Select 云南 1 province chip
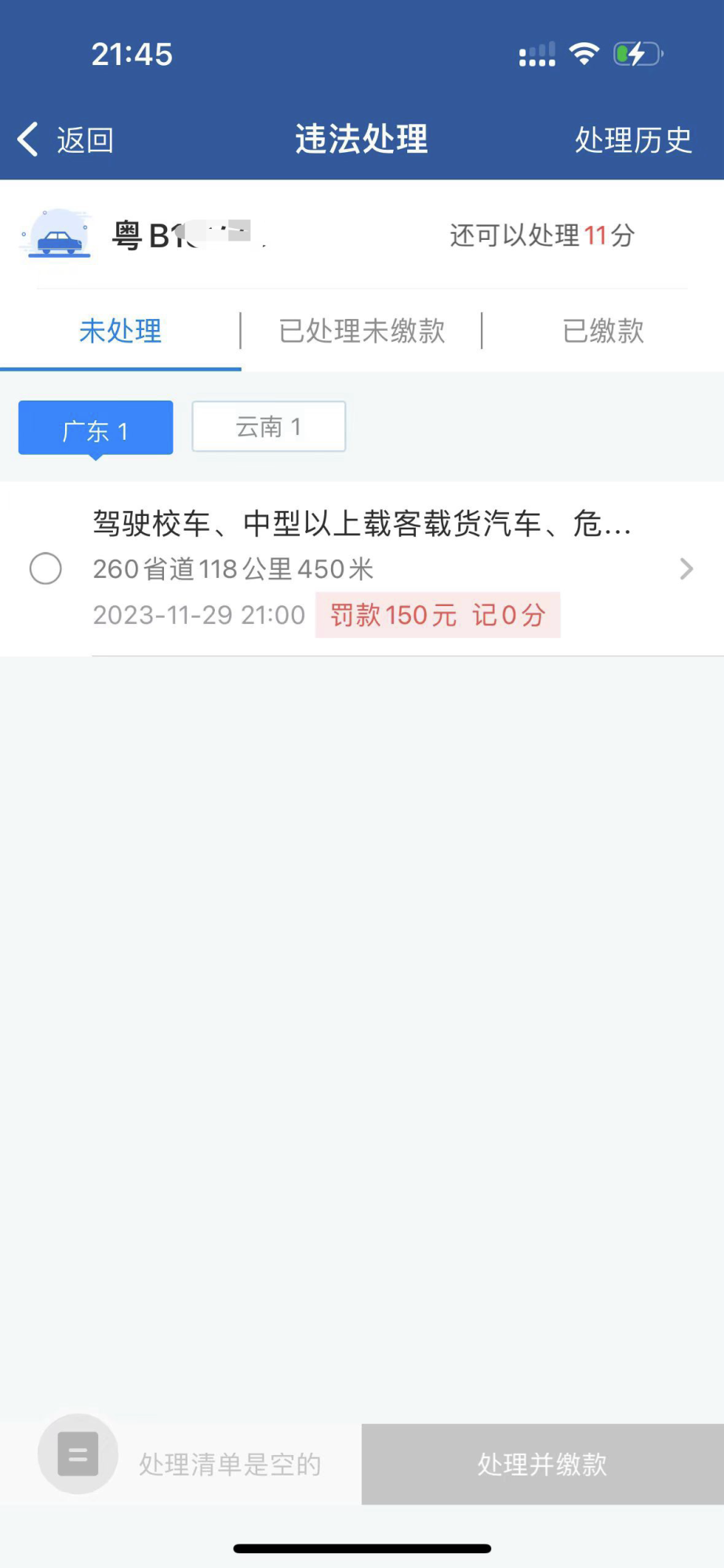724x1568 pixels. [268, 426]
